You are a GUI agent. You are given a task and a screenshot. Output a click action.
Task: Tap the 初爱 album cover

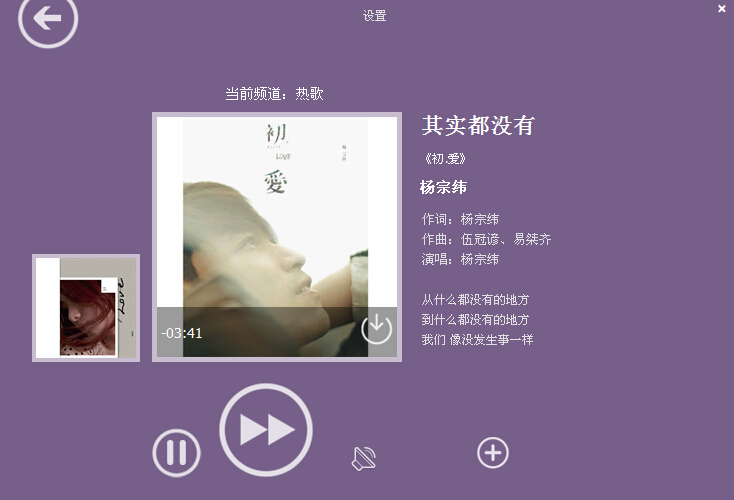(x=276, y=220)
